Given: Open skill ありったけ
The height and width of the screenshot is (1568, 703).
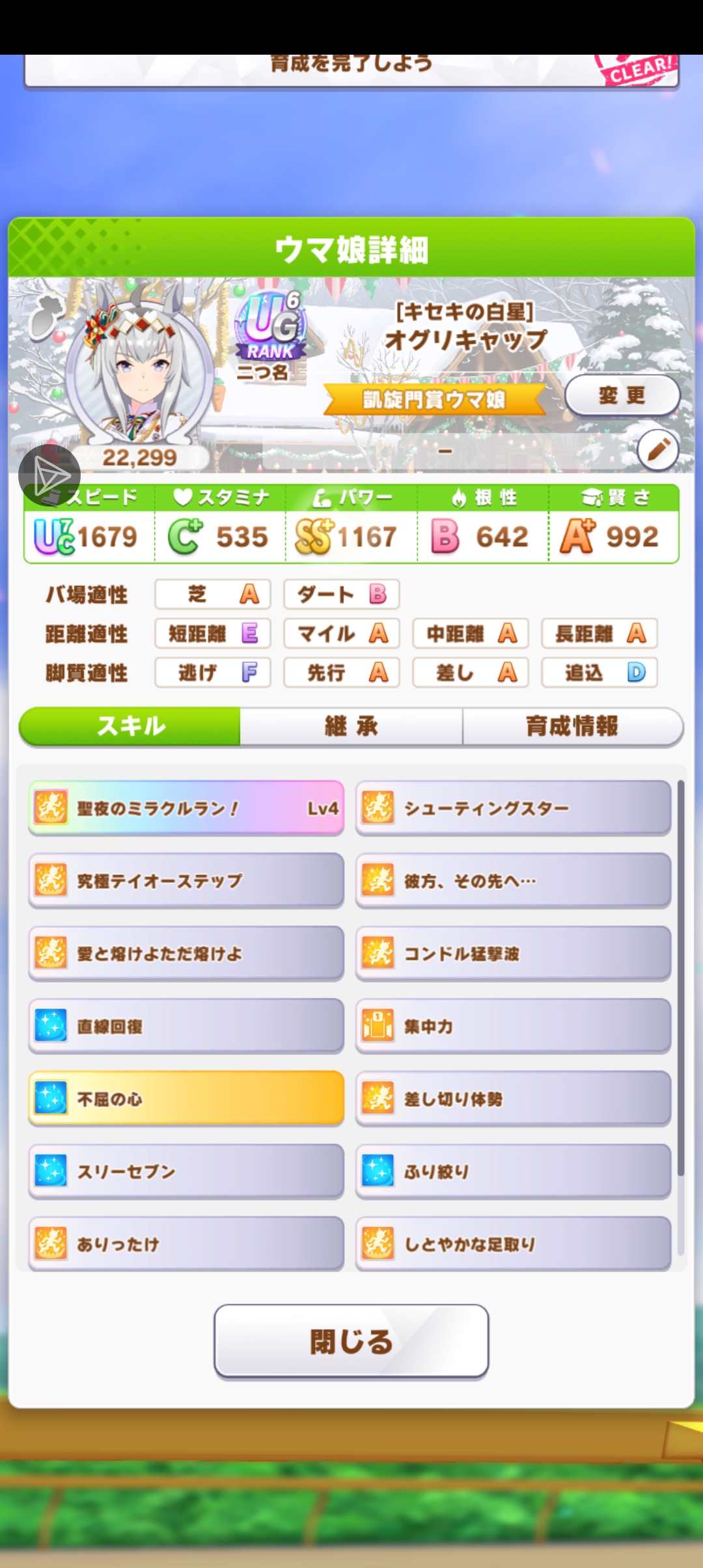Looking at the screenshot, I should tap(186, 1244).
